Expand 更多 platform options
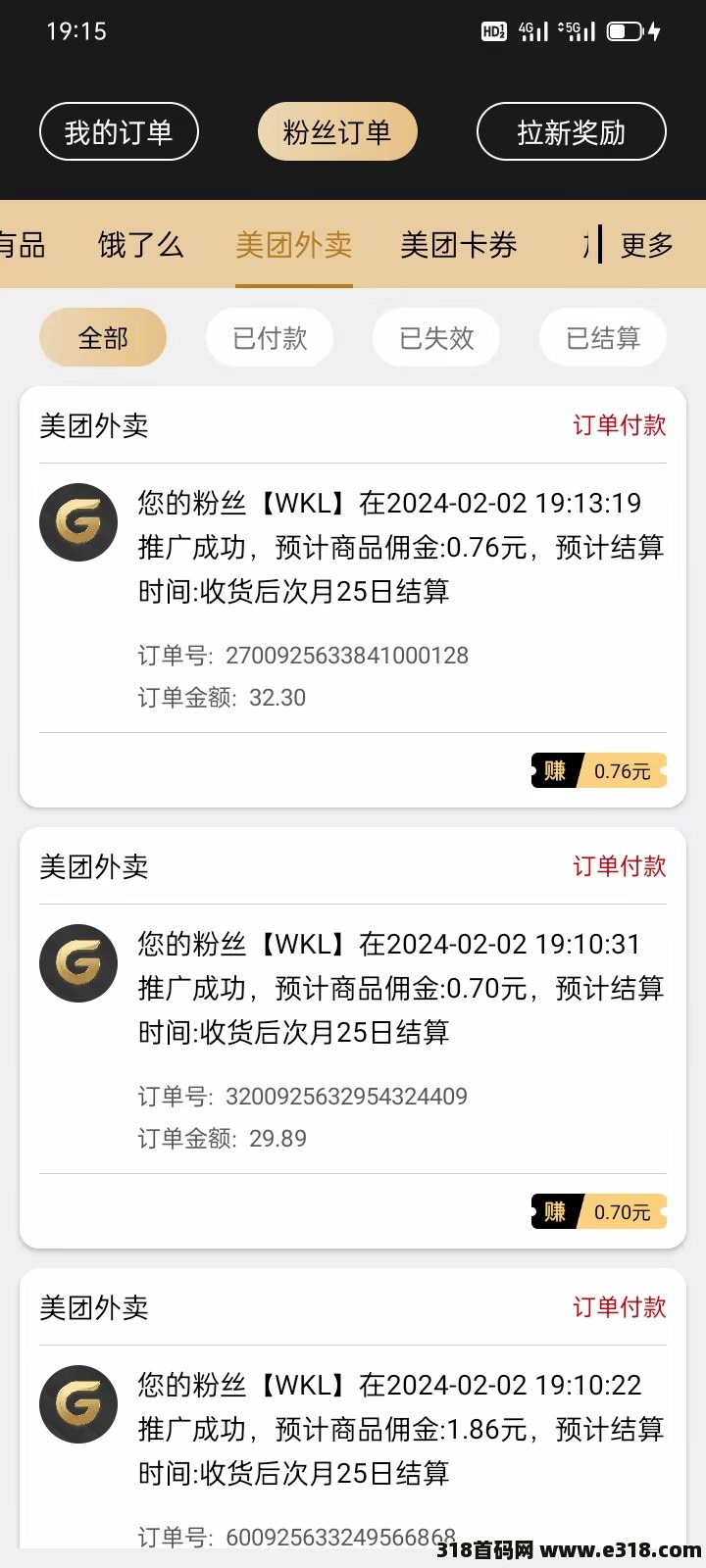Screen dimensions: 706x1568 (646, 245)
